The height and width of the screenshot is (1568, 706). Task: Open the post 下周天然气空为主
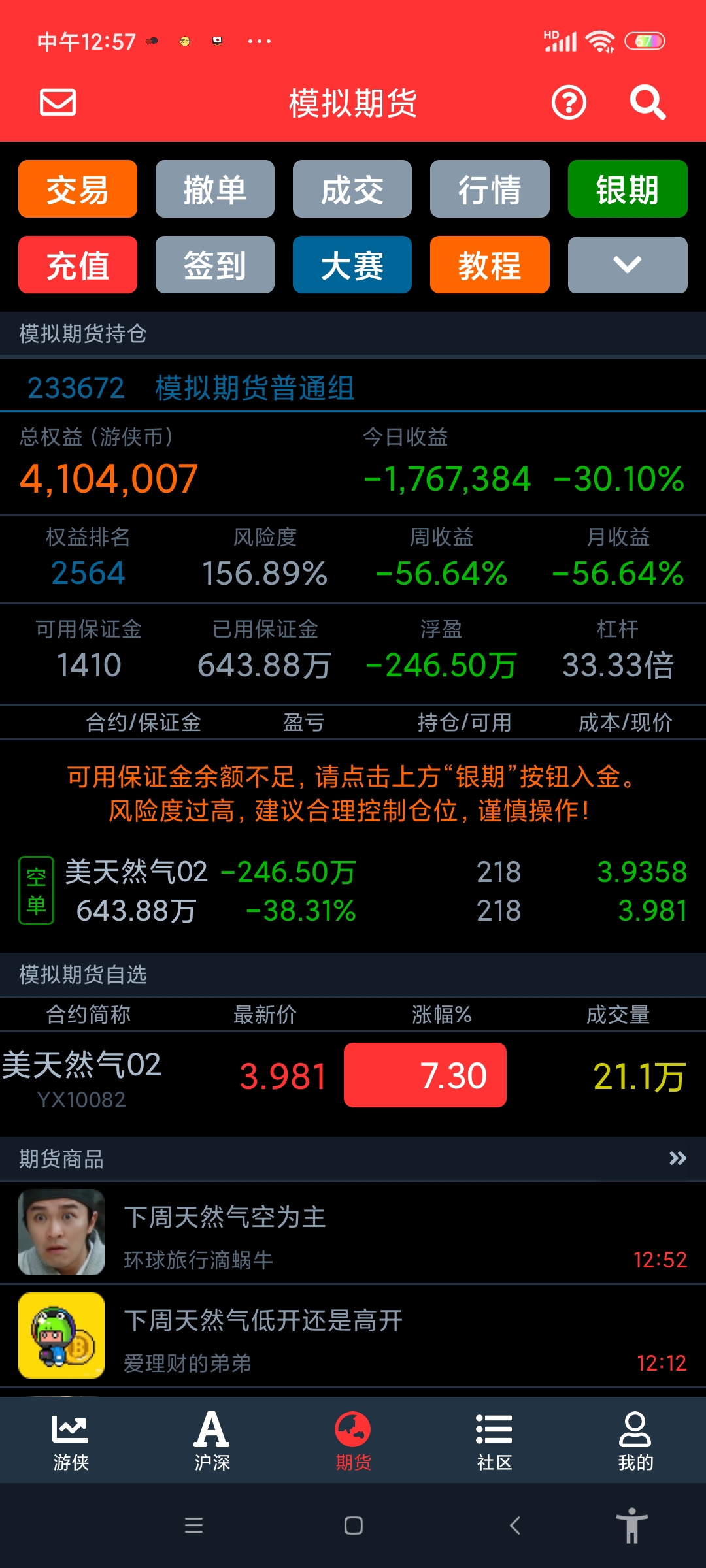353,1232
